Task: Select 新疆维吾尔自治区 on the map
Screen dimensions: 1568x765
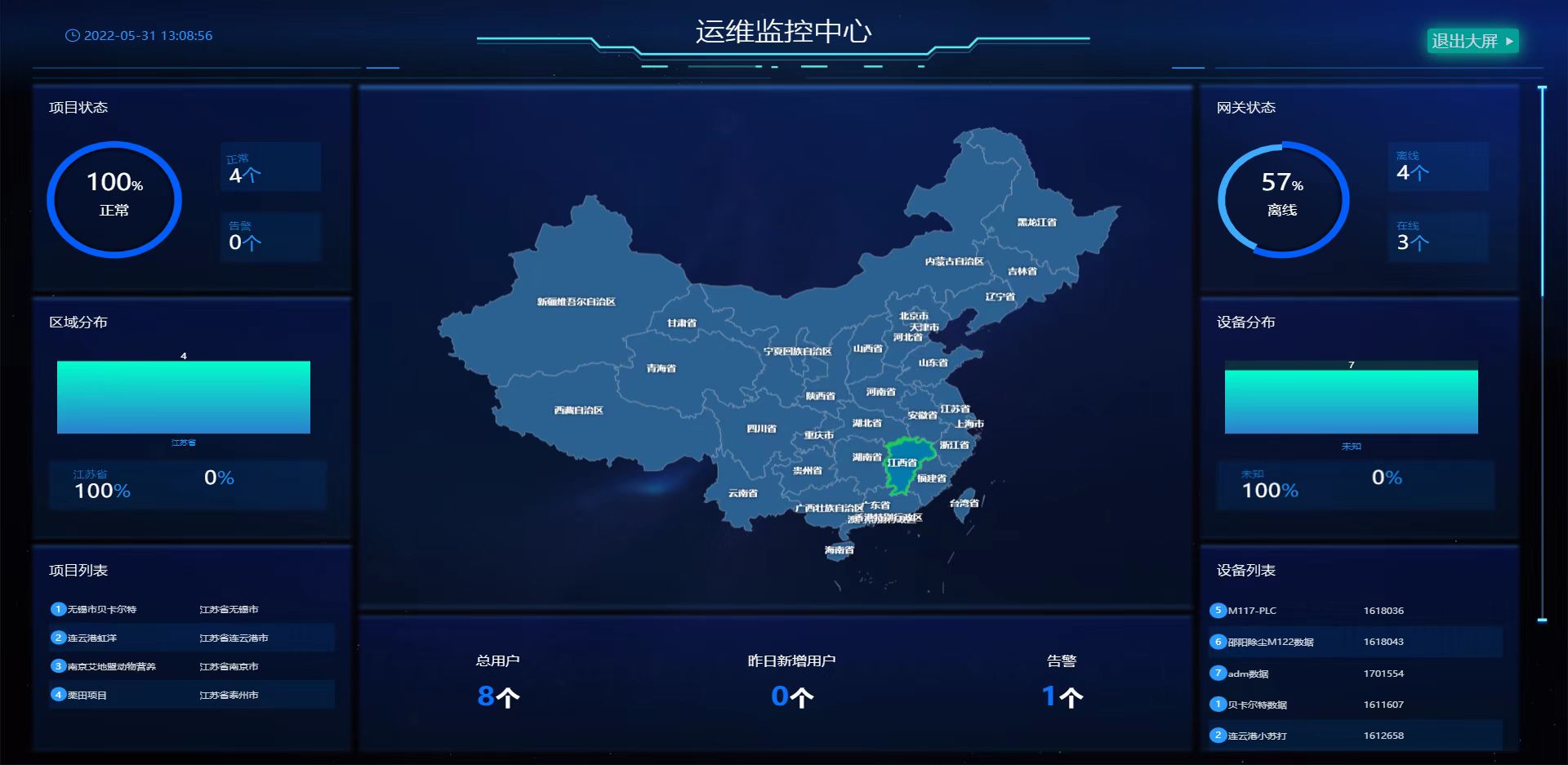Action: point(576,302)
